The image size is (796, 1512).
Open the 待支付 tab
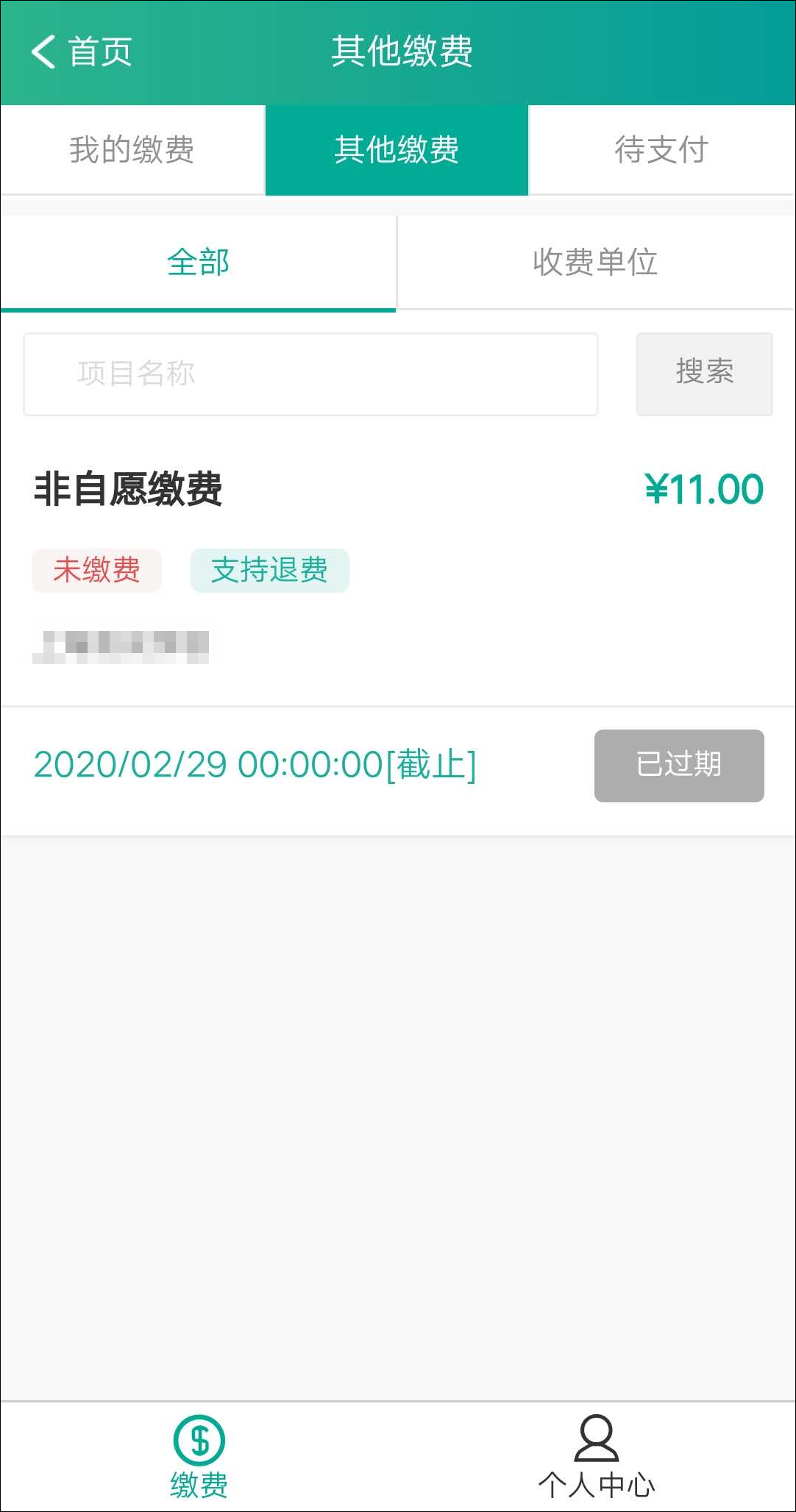(661, 150)
